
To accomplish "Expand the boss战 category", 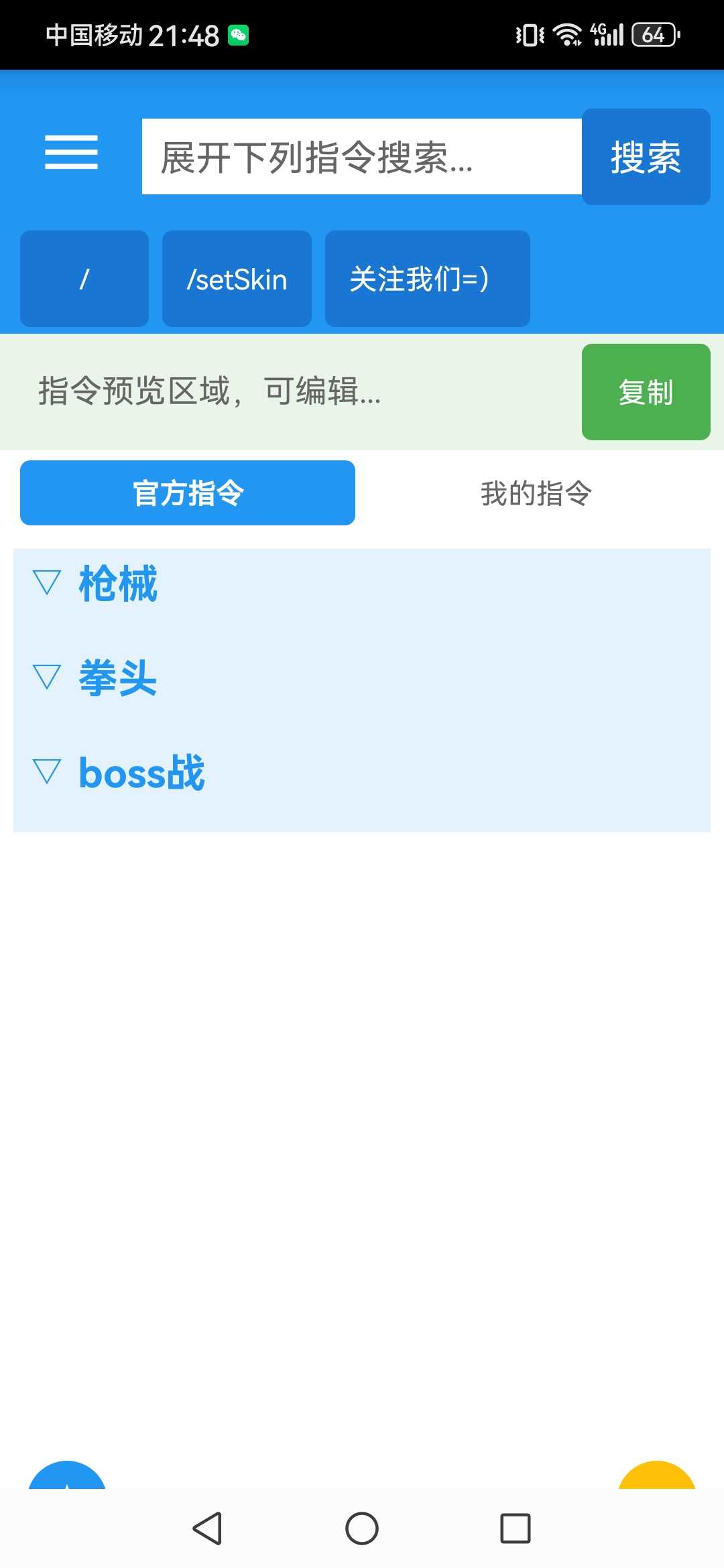I will pyautogui.click(x=141, y=772).
